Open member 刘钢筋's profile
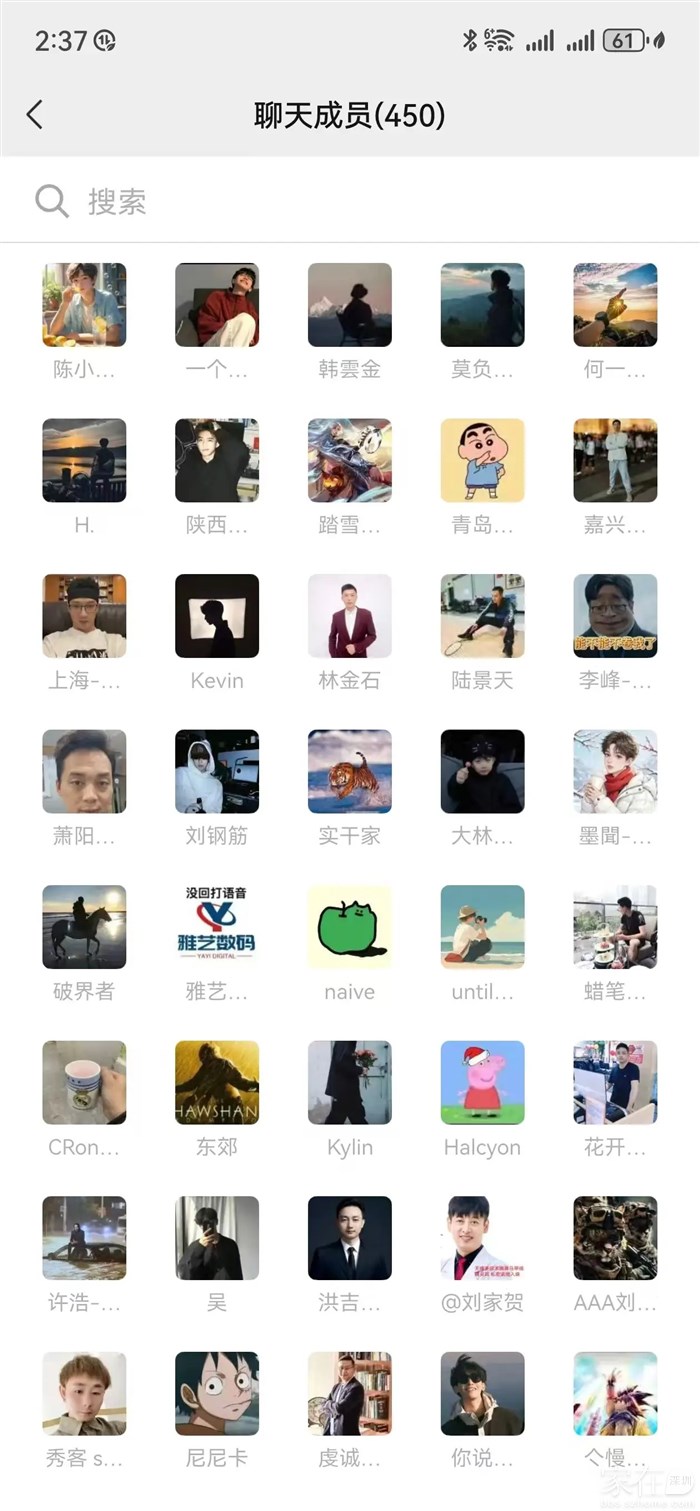The image size is (700, 1511). (x=217, y=771)
